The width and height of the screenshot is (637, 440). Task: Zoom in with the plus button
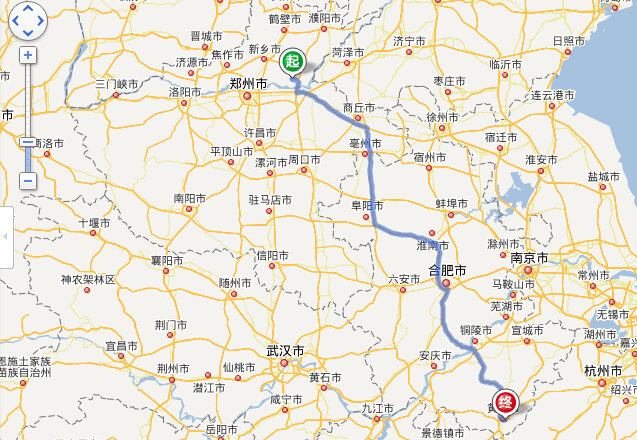(x=28, y=55)
